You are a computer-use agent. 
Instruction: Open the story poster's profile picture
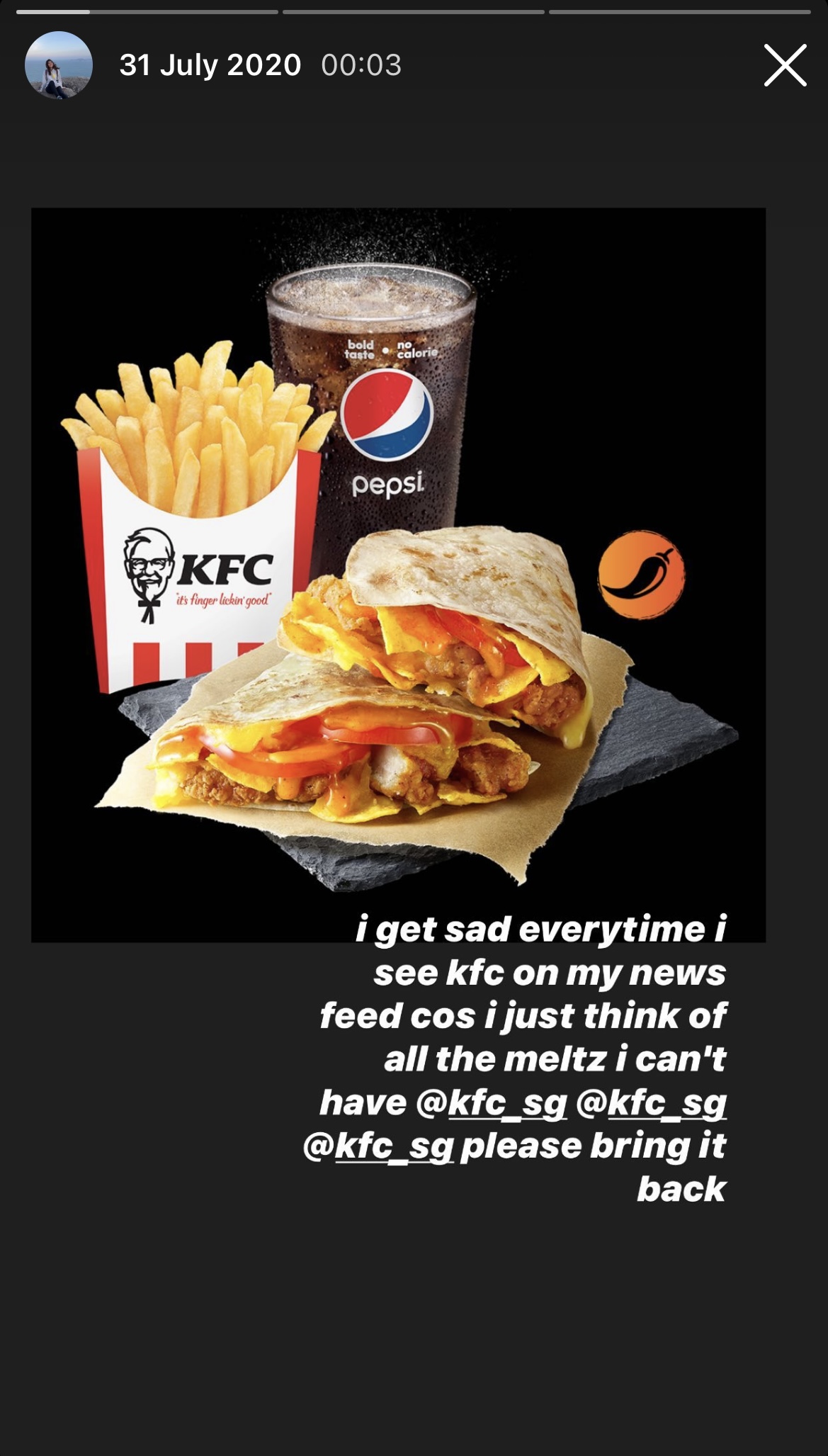tap(59, 65)
